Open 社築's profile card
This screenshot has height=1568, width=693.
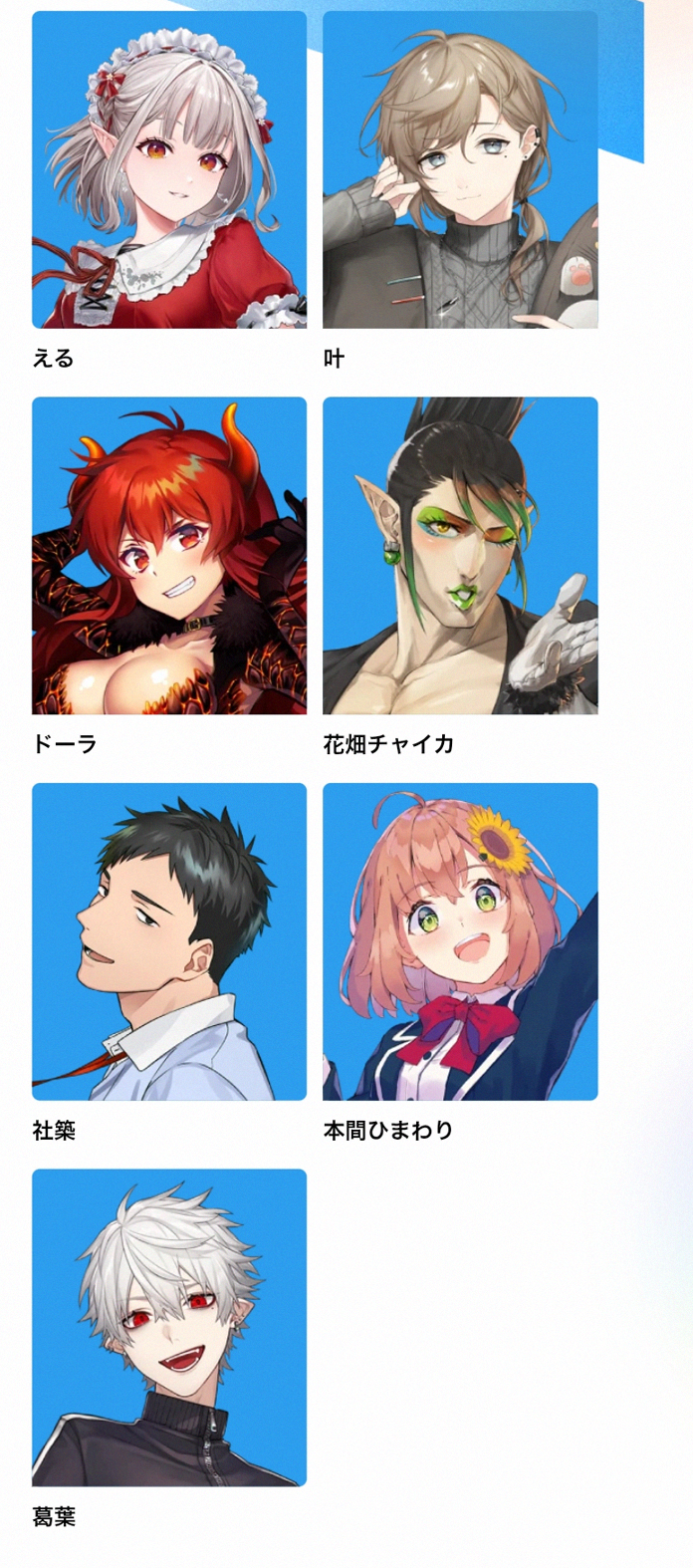pos(169,941)
